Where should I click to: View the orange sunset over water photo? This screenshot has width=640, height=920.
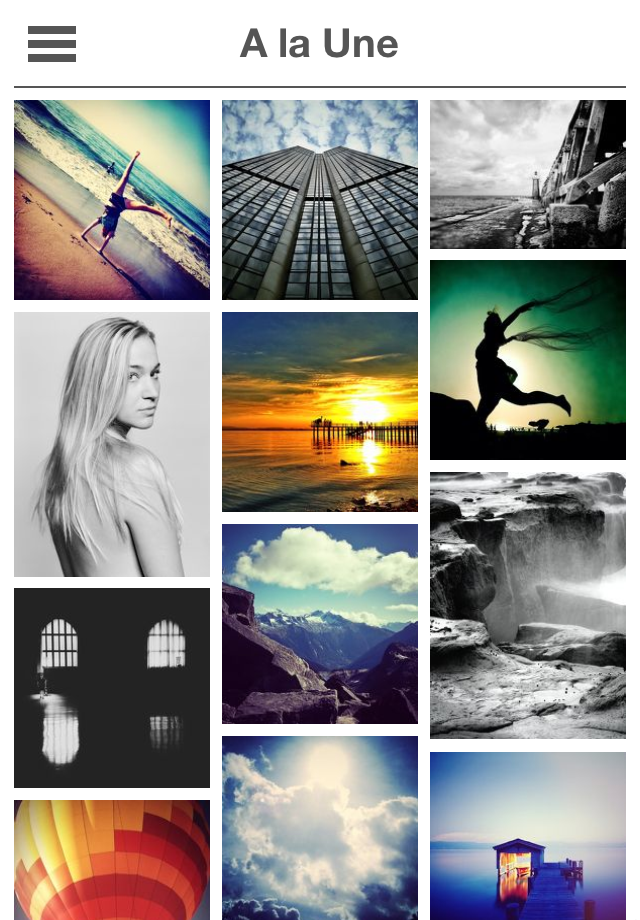click(x=320, y=412)
